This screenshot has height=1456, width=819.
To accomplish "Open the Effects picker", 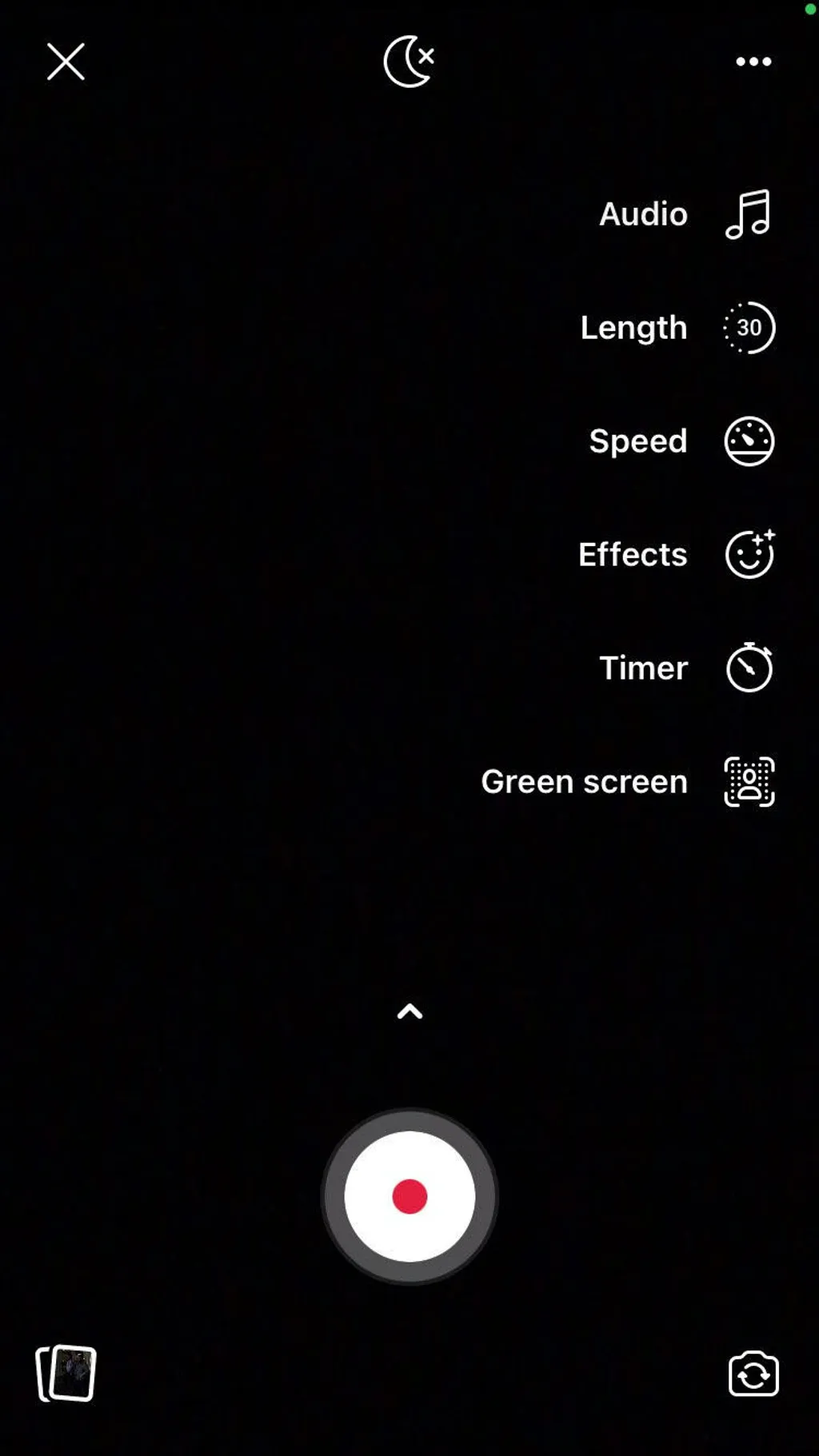I will (749, 554).
